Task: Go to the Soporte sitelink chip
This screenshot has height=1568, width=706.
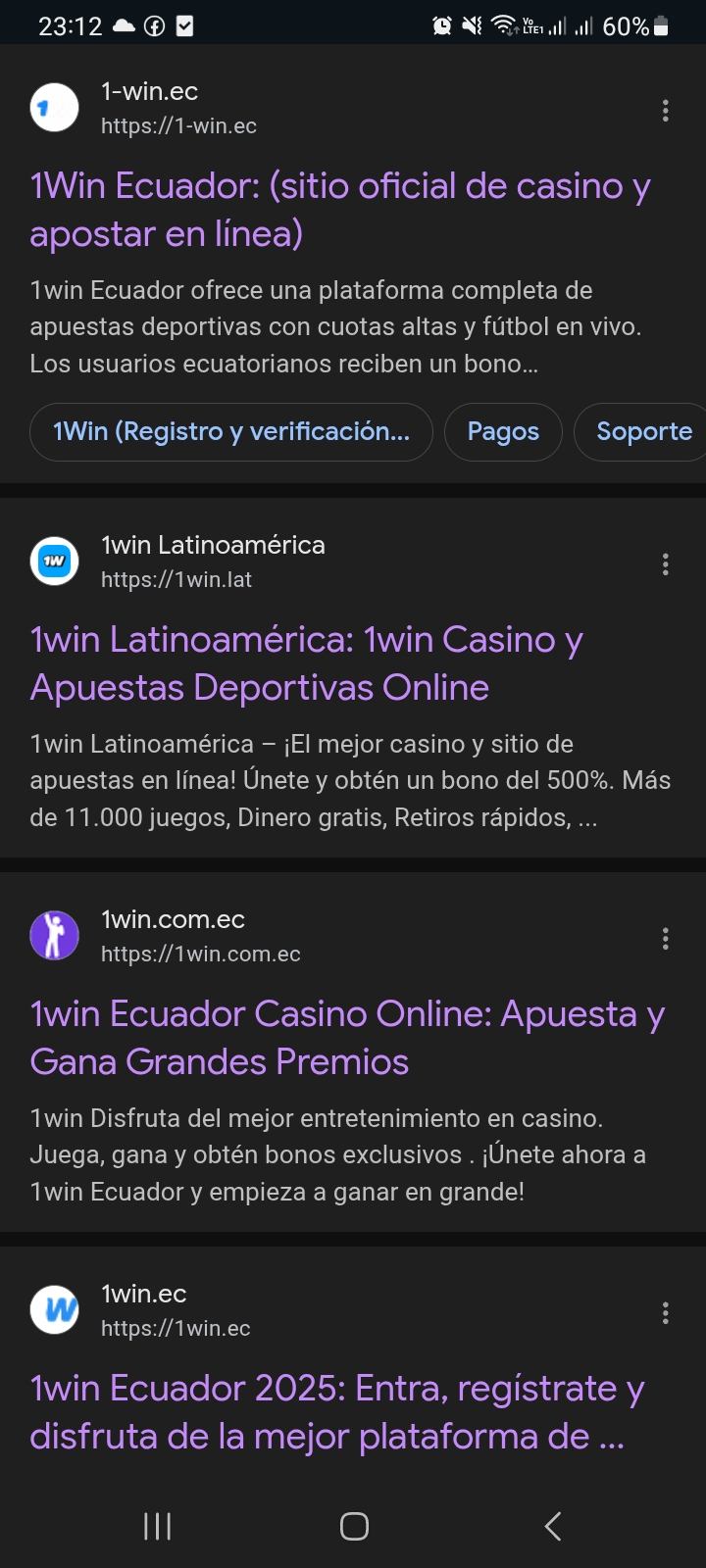Action: tap(643, 431)
